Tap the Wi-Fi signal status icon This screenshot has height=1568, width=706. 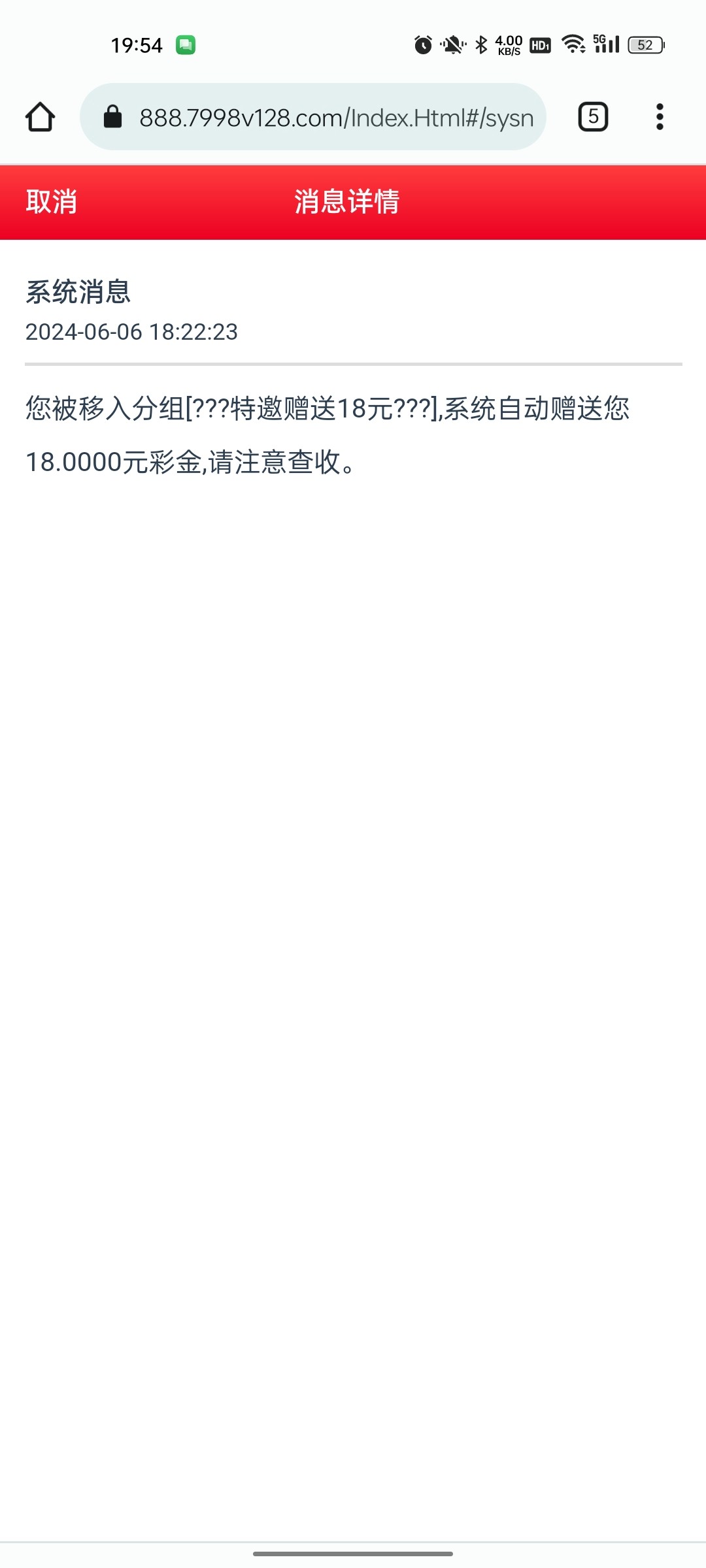tap(572, 45)
